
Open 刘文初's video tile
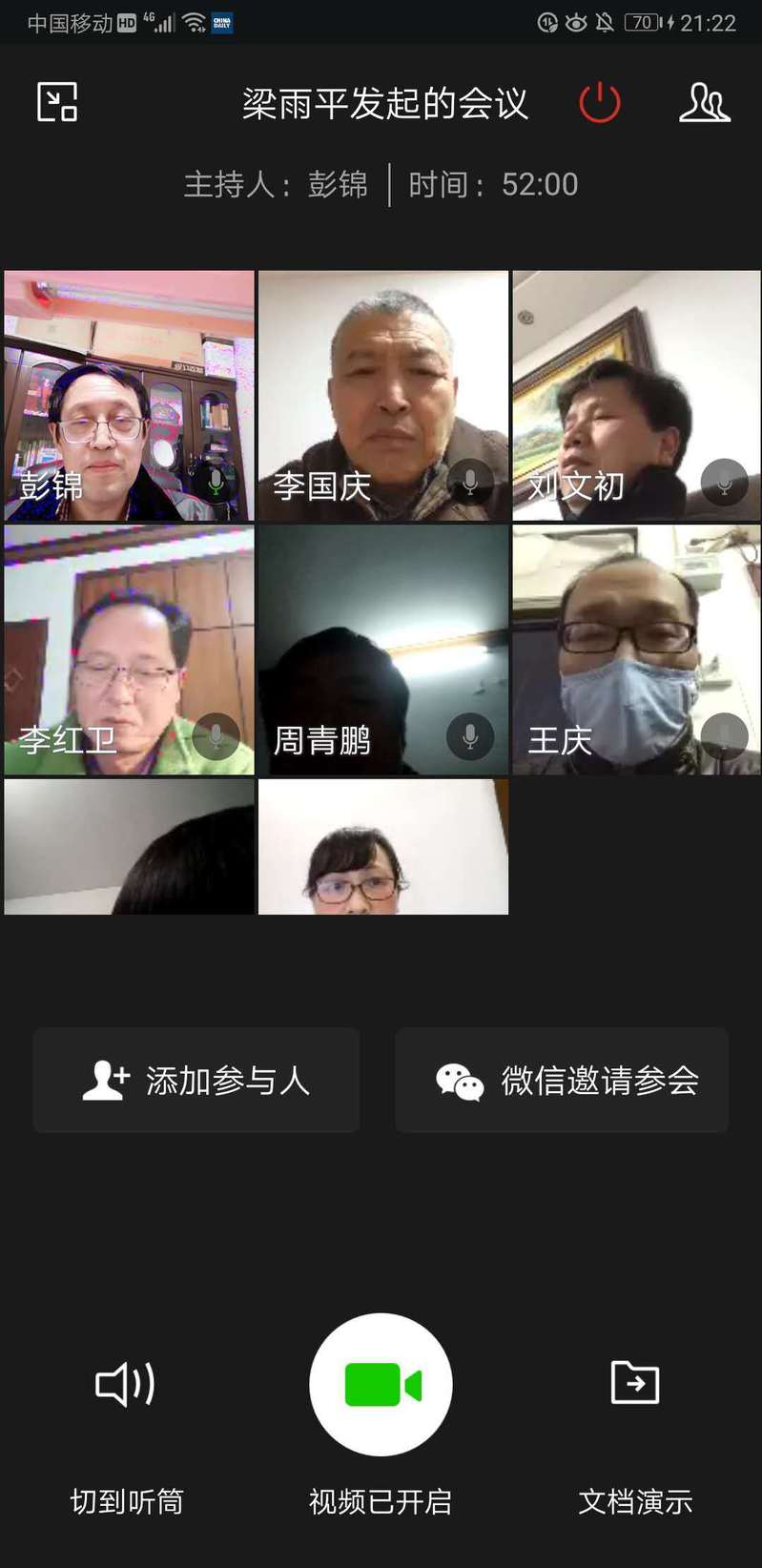point(636,396)
